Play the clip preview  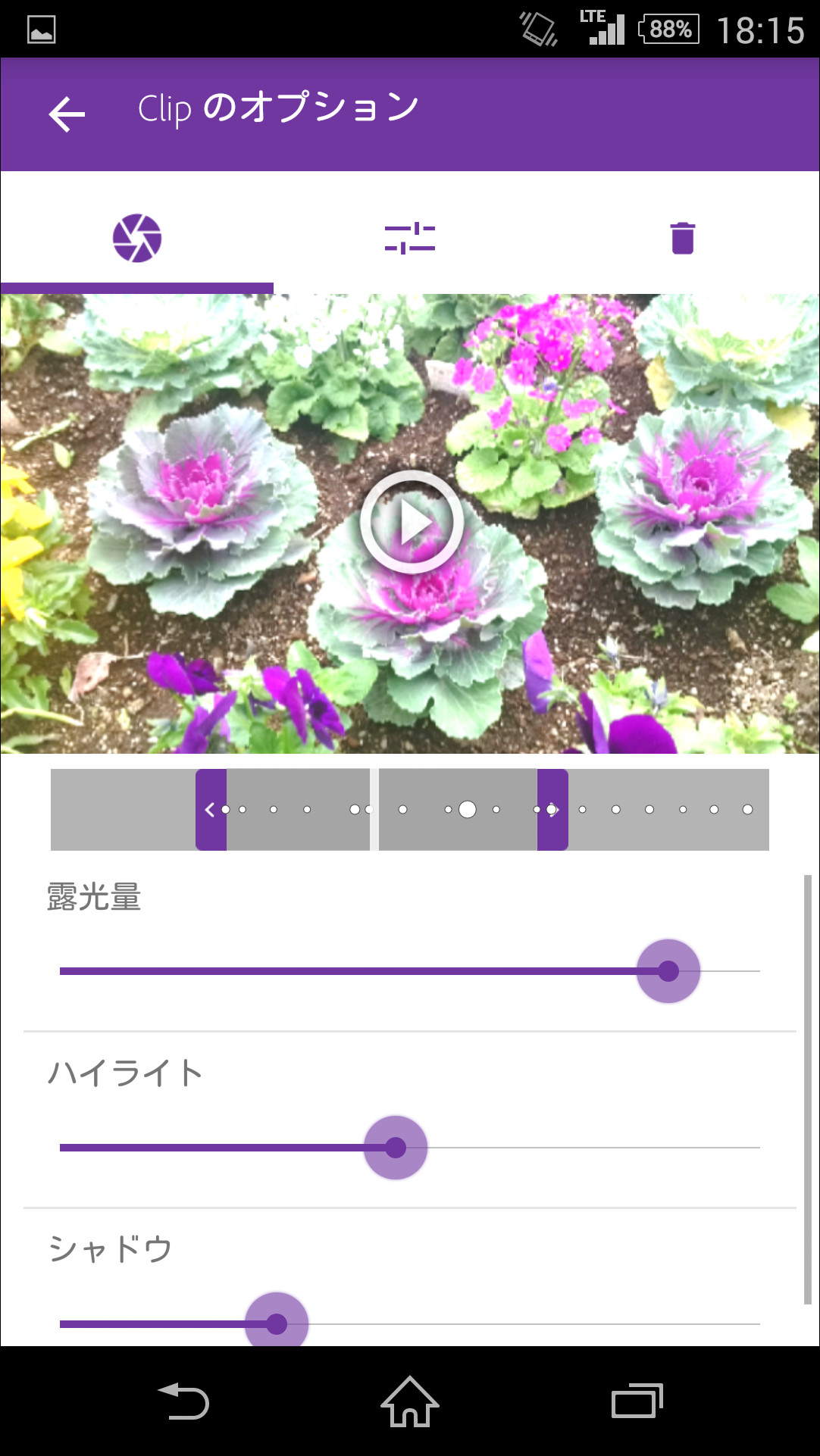pos(411,522)
